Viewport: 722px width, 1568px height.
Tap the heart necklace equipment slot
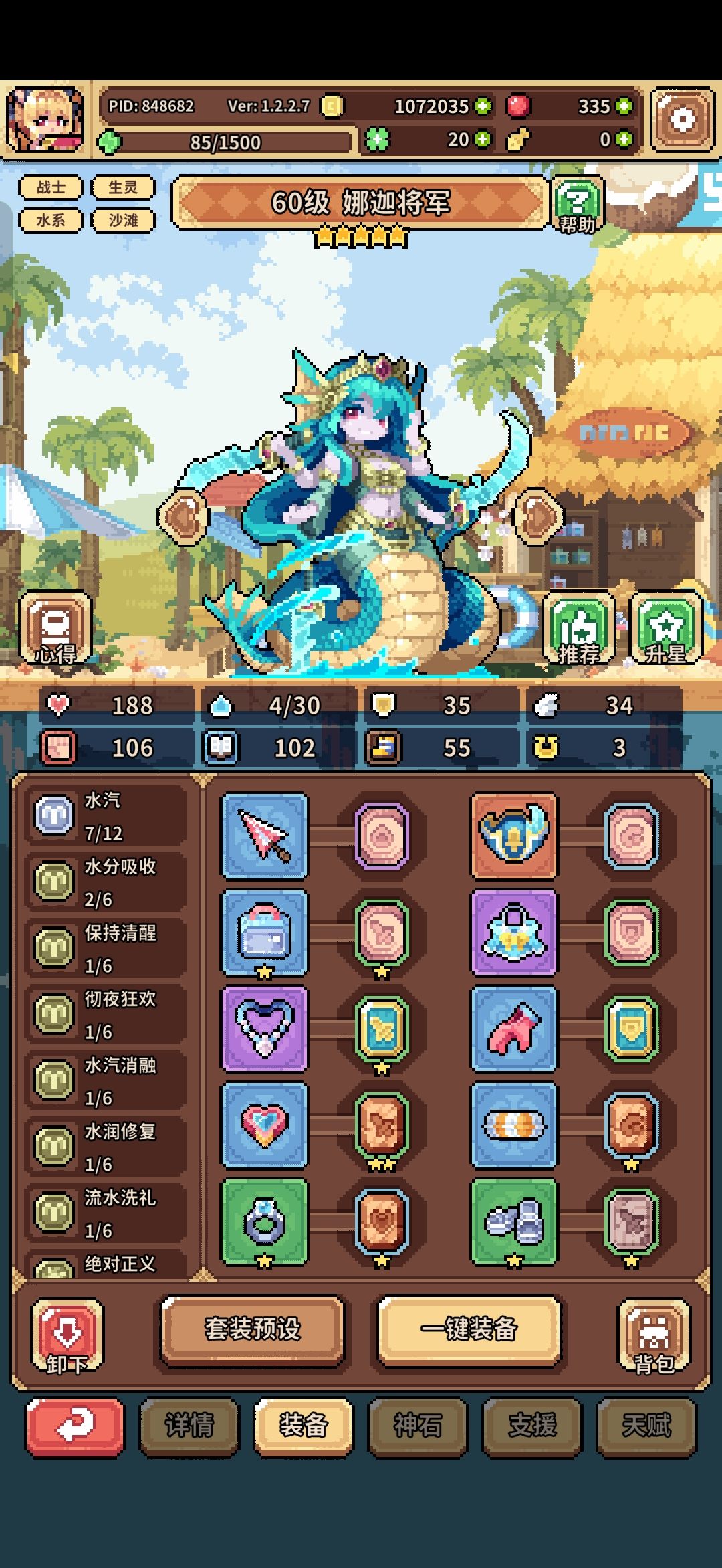tap(265, 1029)
